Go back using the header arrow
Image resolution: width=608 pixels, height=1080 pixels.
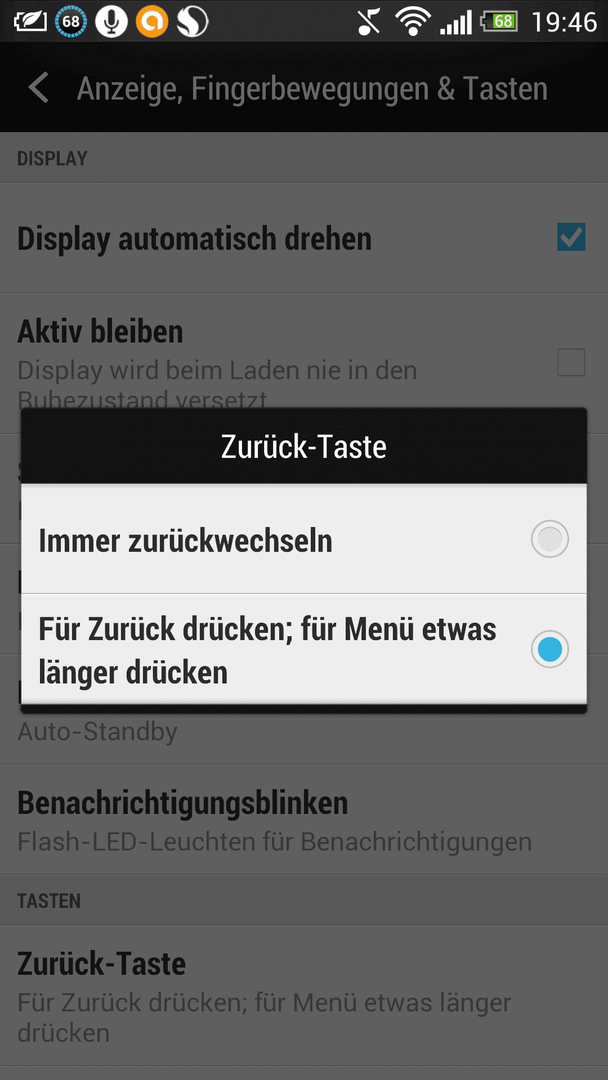coord(39,88)
